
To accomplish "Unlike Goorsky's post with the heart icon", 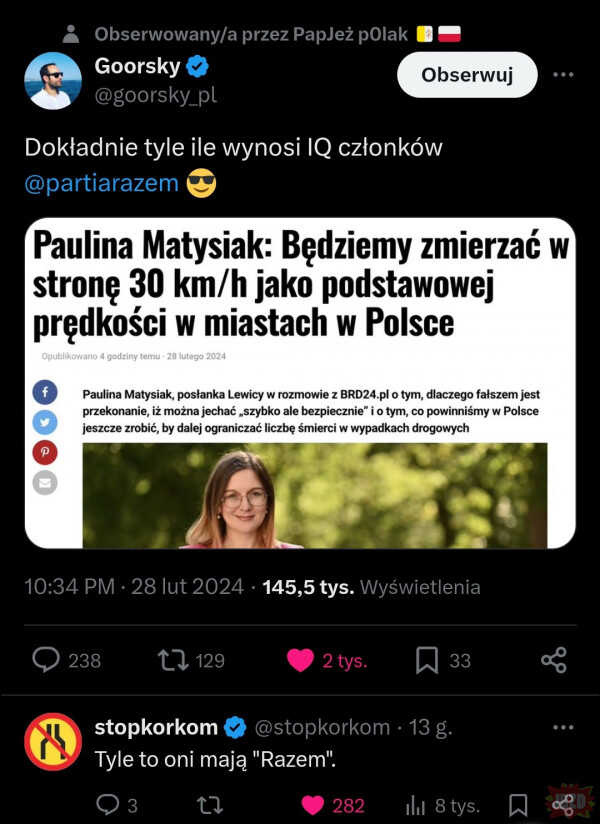I will [300, 660].
